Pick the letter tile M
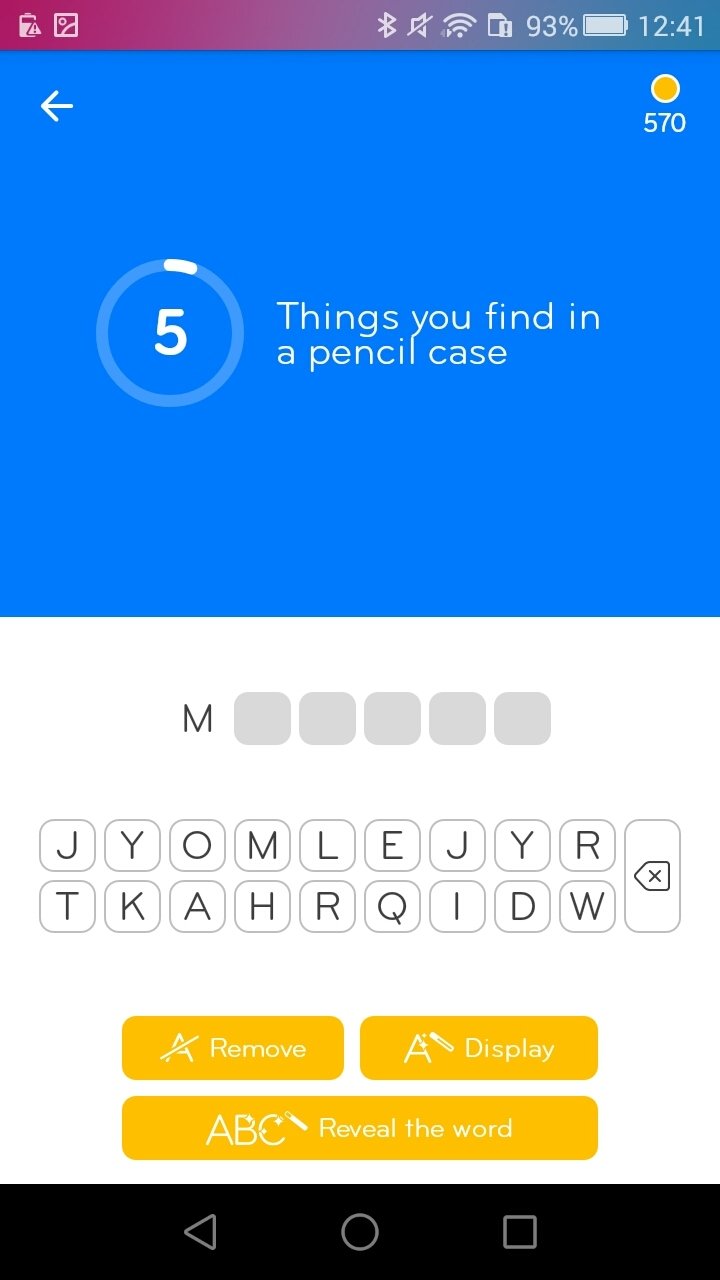Screen dimensions: 720x1280 [262, 846]
